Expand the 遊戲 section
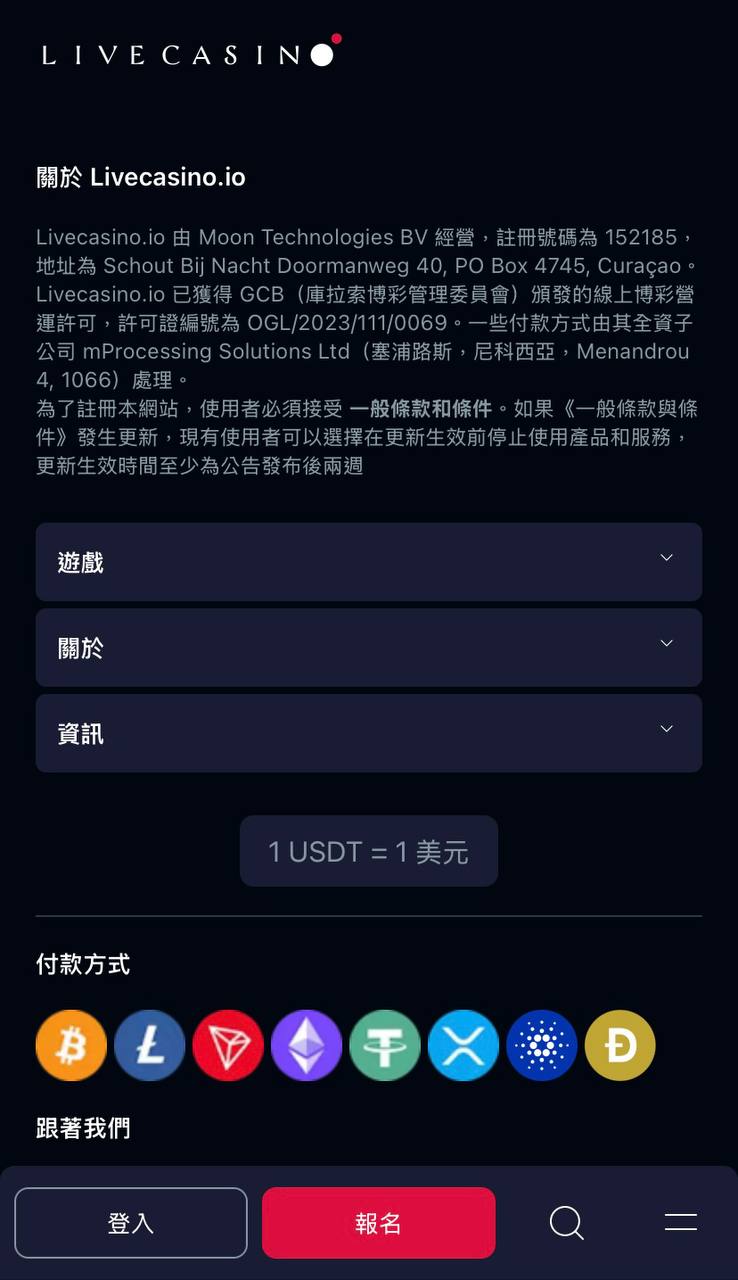738x1280 pixels. pyautogui.click(x=368, y=562)
